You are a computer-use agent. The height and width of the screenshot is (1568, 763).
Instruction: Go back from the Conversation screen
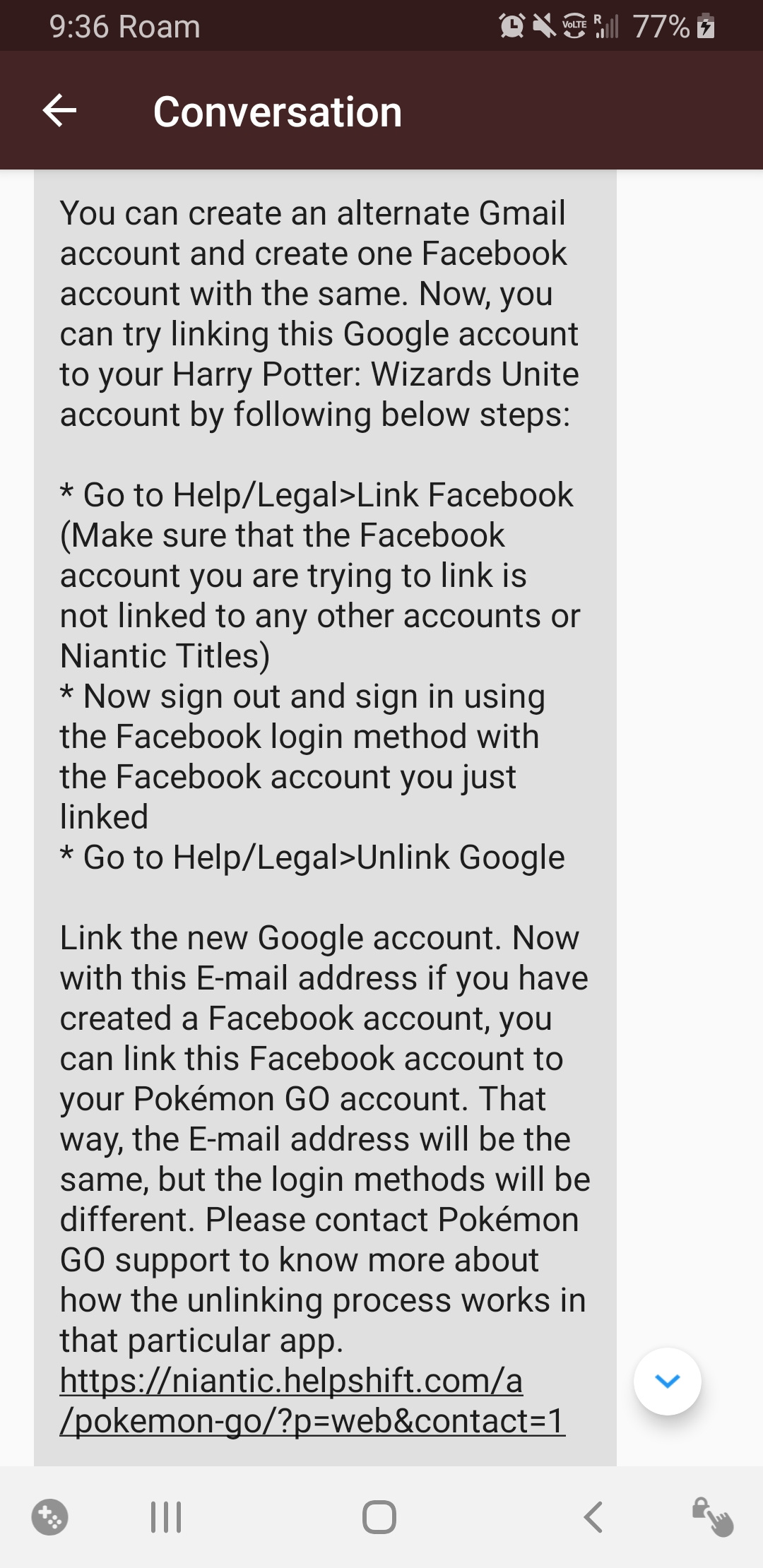pyautogui.click(x=60, y=111)
